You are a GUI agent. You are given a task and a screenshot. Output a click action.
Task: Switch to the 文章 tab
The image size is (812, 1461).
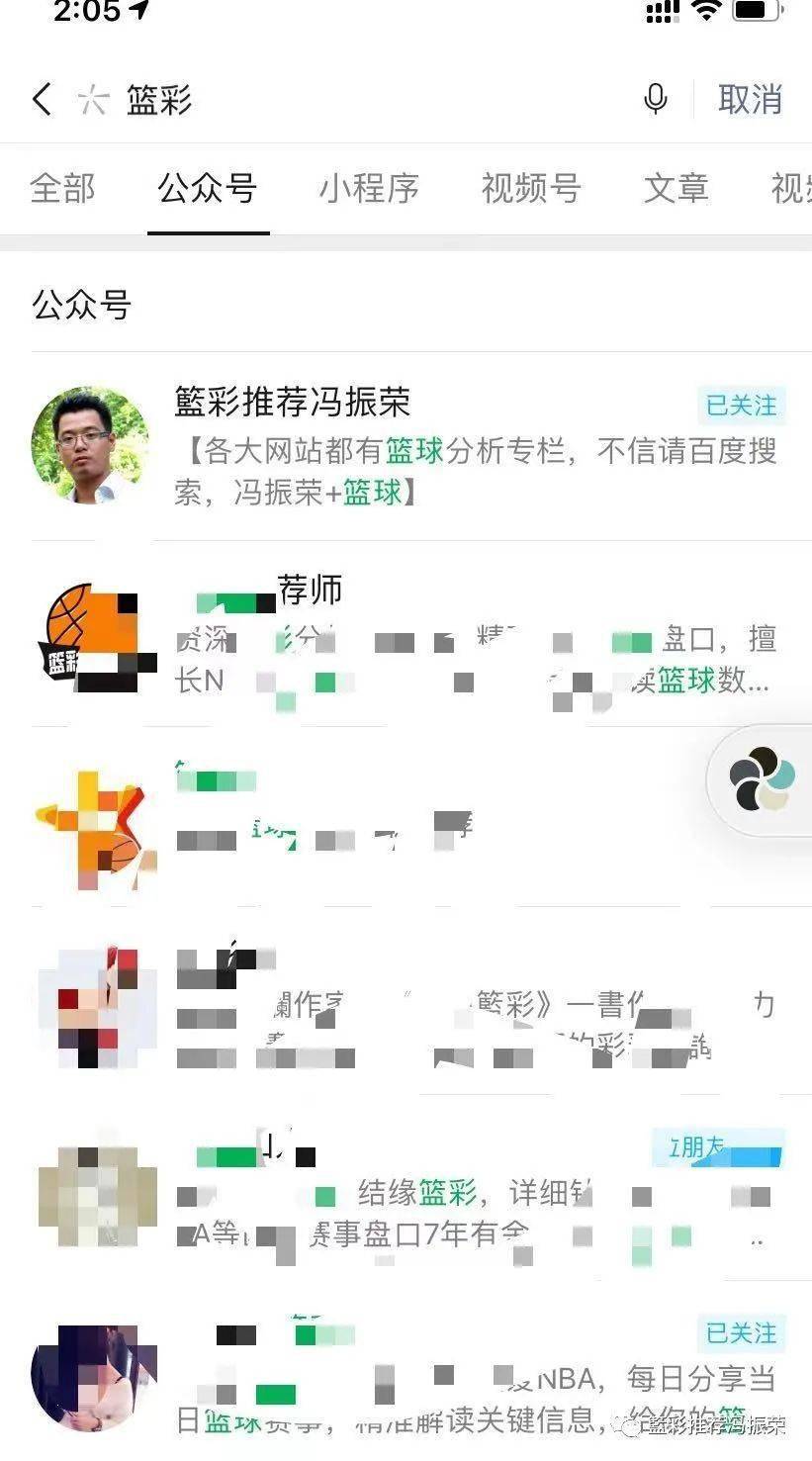(677, 188)
